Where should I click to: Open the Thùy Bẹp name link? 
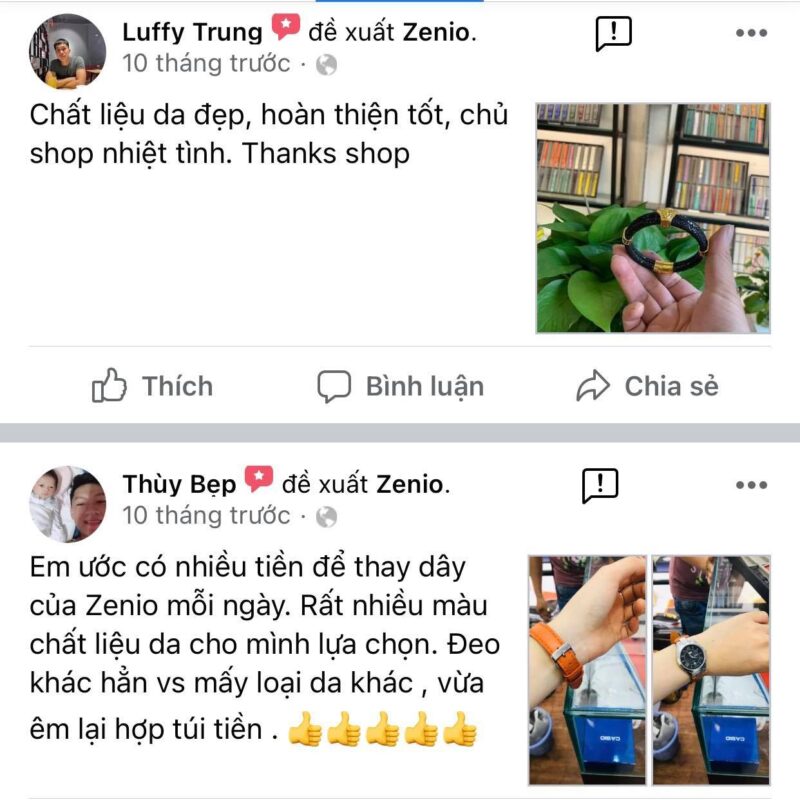[179, 484]
